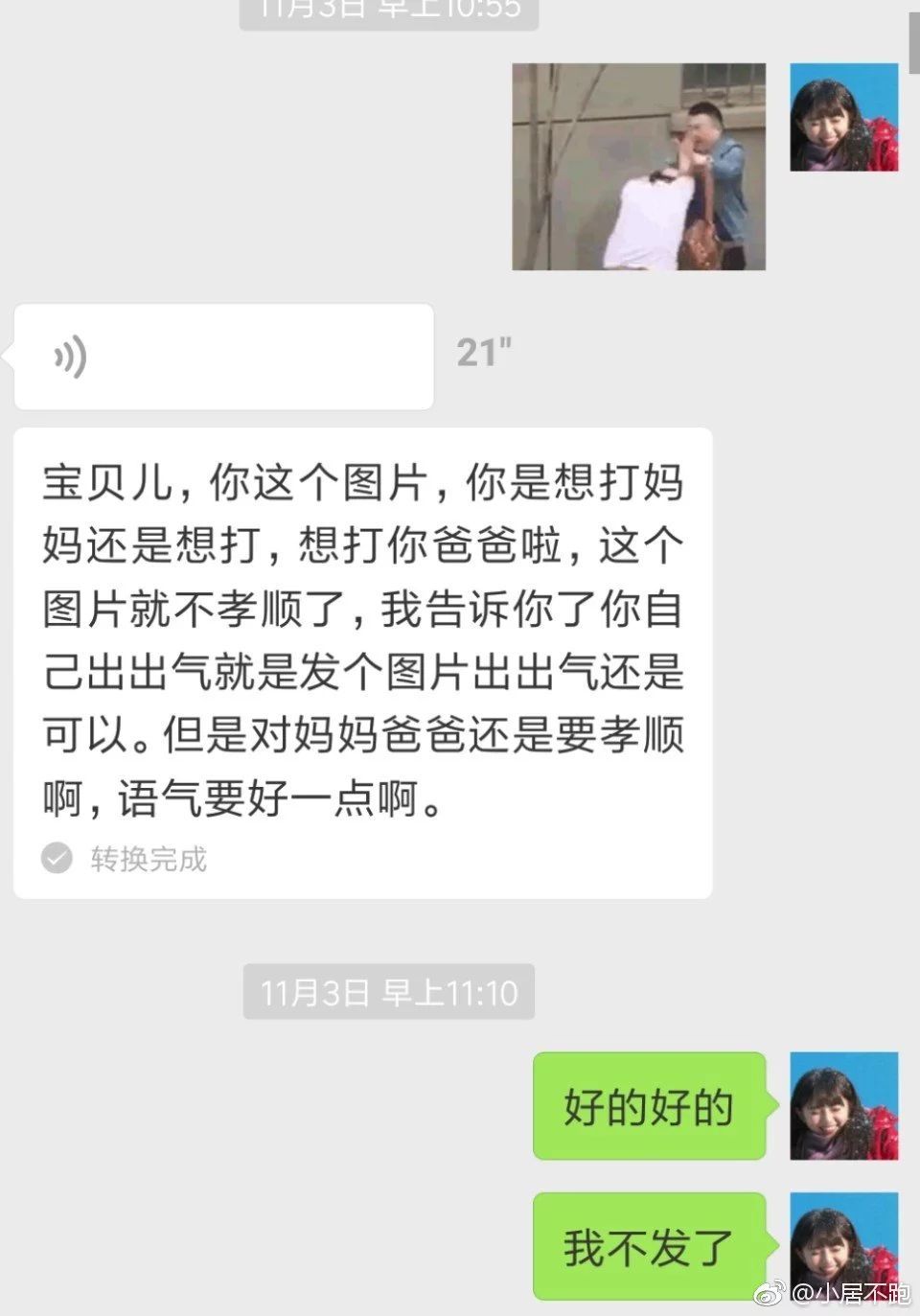This screenshot has height=1316, width=920.
Task: Tap the avatar beside the photo message
Action: (x=843, y=117)
